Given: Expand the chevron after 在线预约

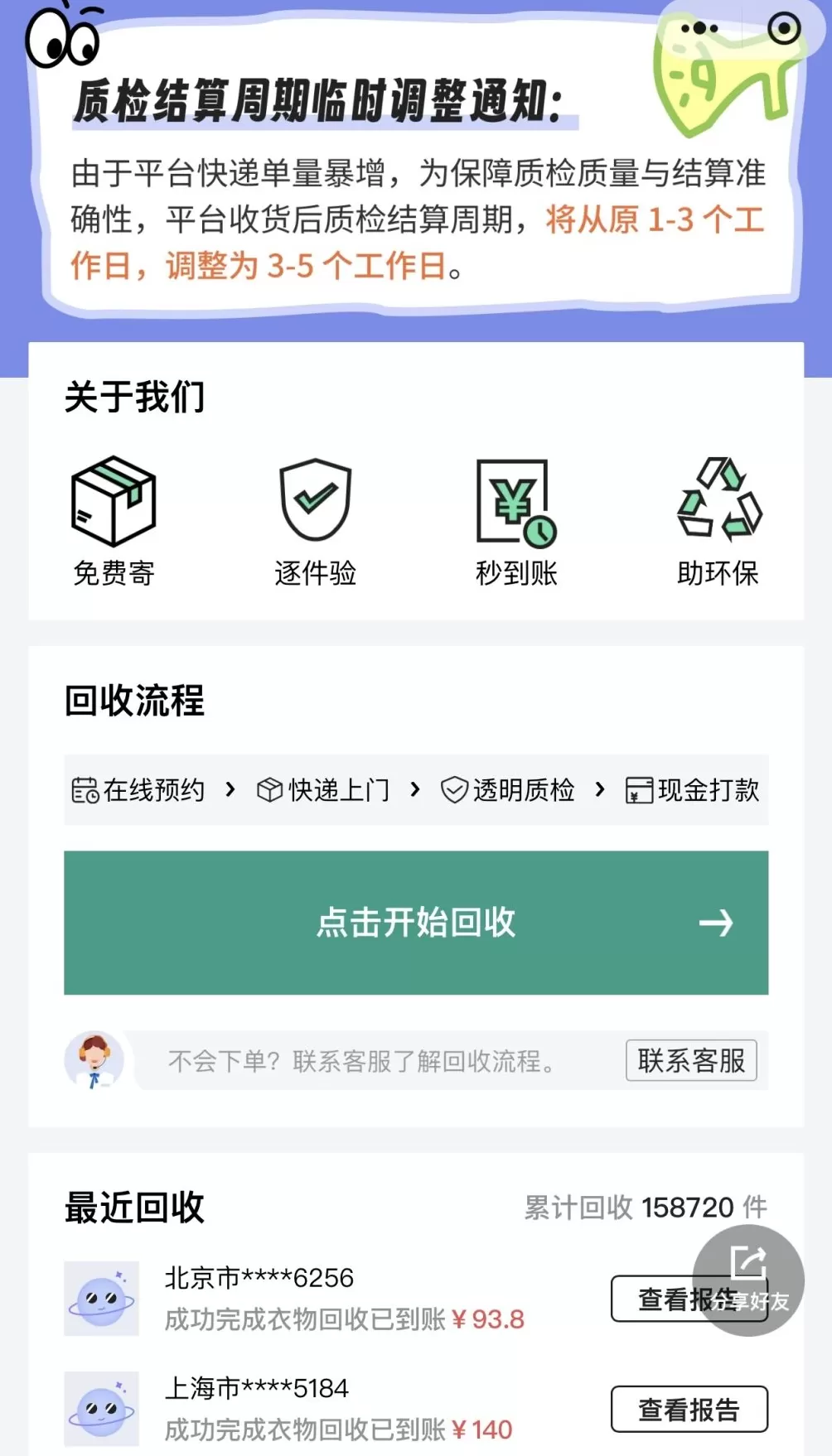Looking at the screenshot, I should pos(230,791).
